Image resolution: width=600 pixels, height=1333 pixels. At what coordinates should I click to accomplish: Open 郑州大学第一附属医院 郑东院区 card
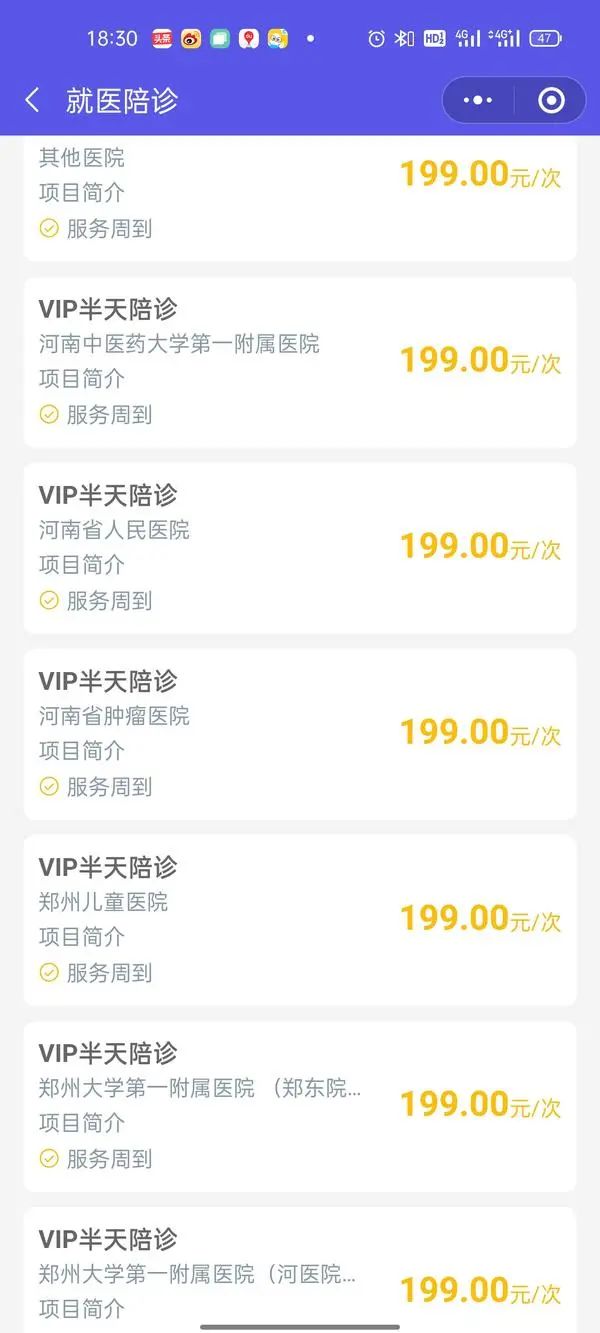(x=300, y=1105)
